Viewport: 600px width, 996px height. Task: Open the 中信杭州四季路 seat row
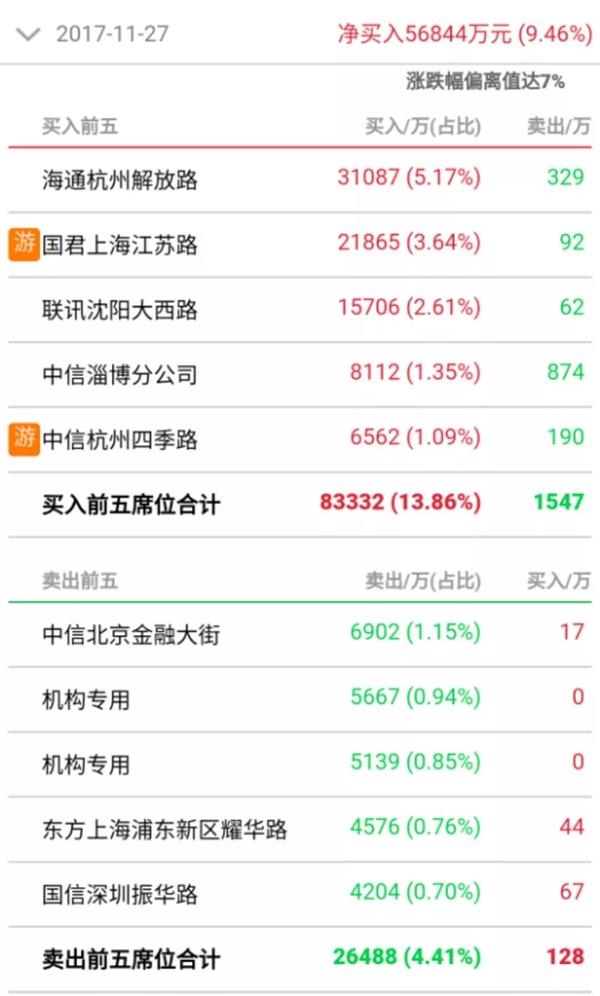tap(120, 439)
